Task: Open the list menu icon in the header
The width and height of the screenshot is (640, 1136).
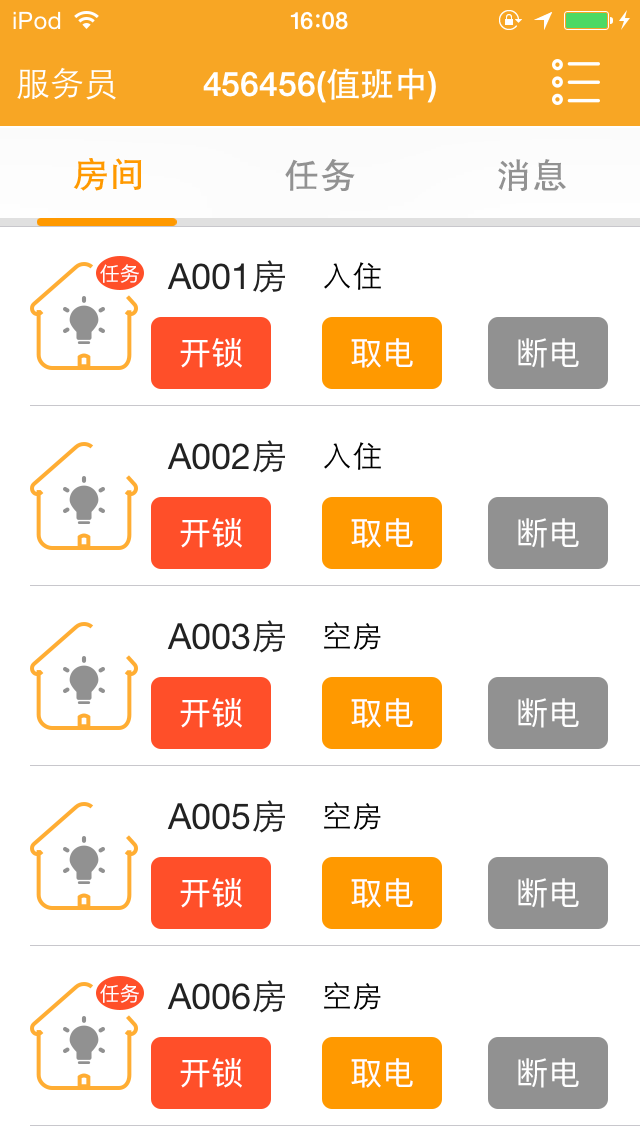Action: click(575, 82)
